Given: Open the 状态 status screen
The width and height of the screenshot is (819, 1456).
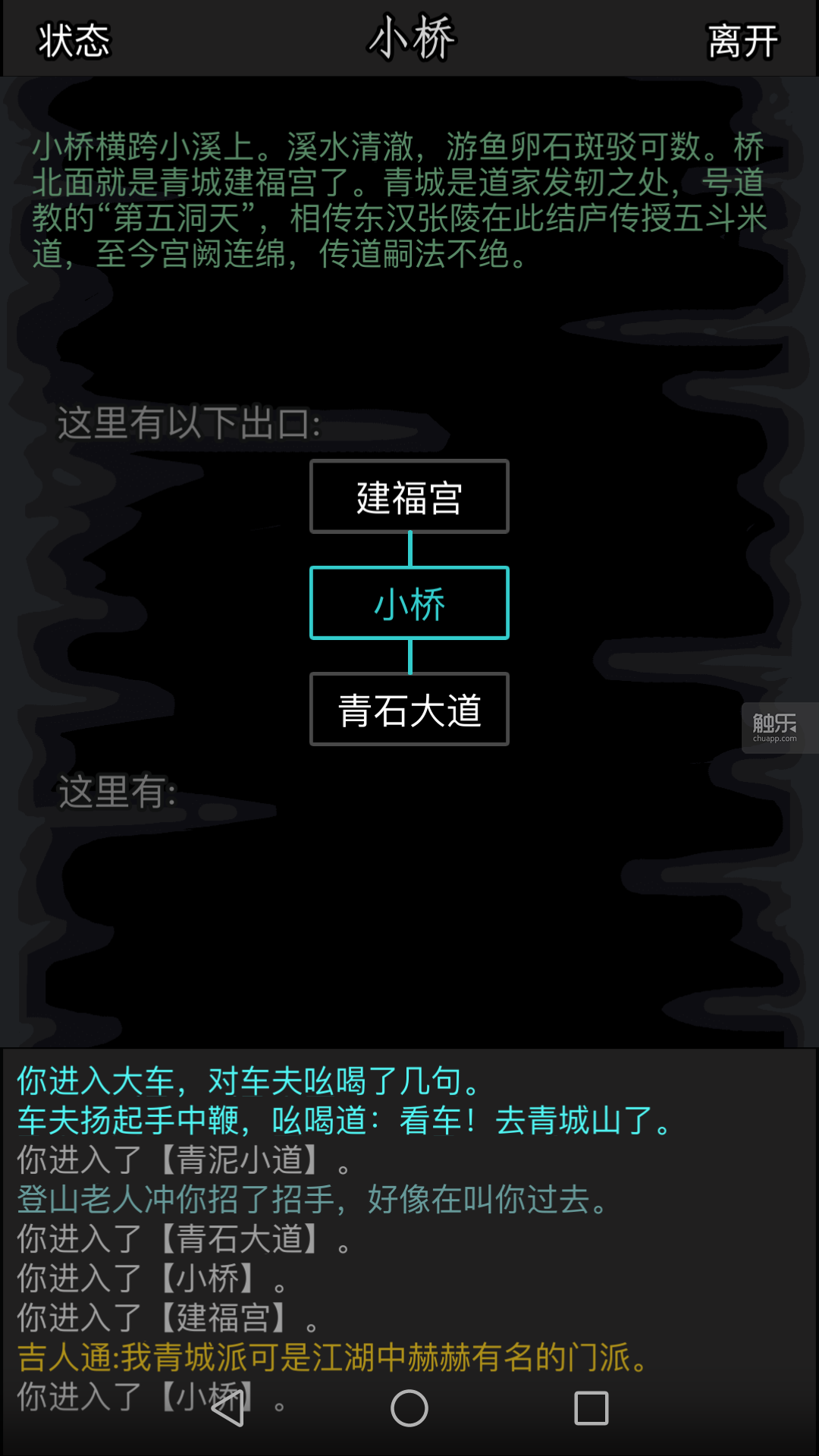Looking at the screenshot, I should (x=74, y=40).
